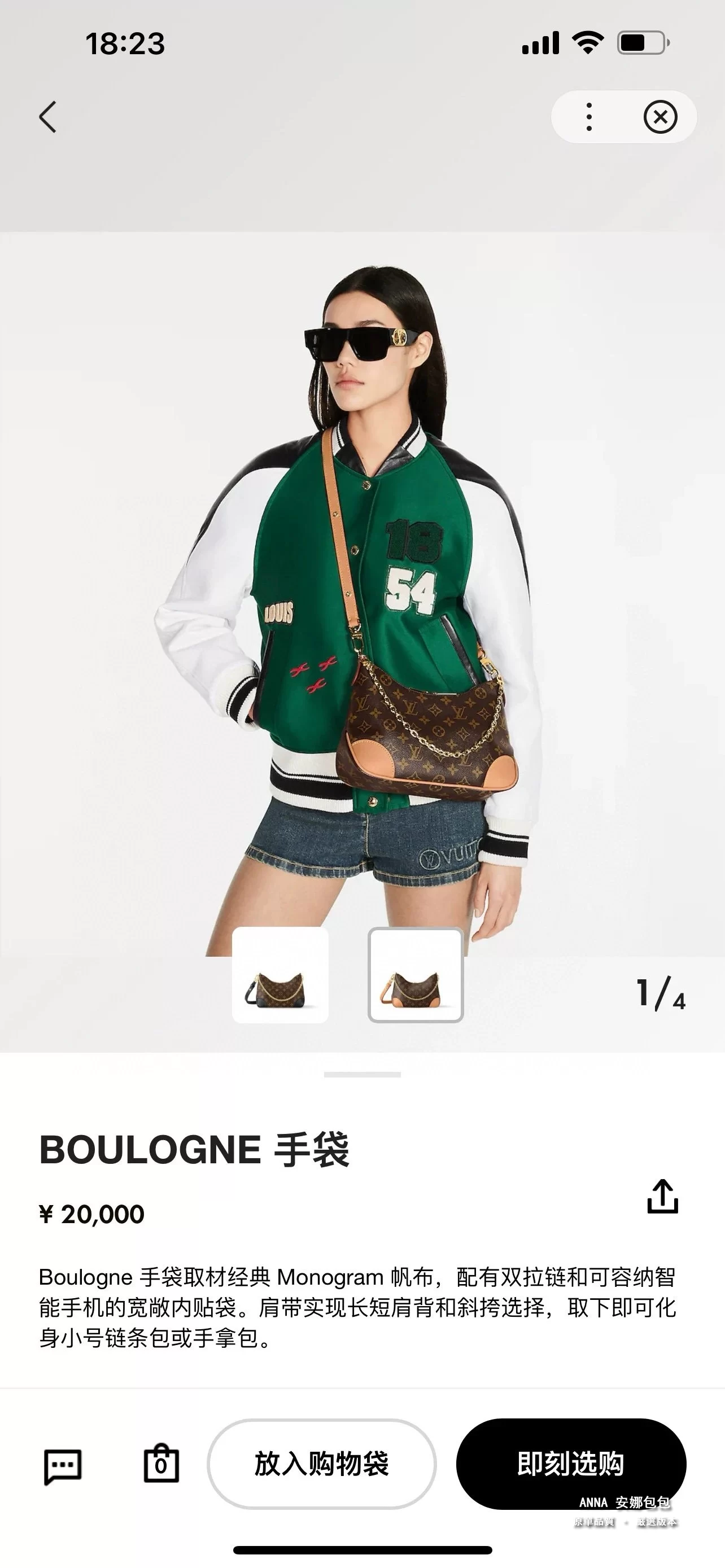Share the BOULOGNE 手袋 product
The height and width of the screenshot is (1568, 725).
[662, 1196]
